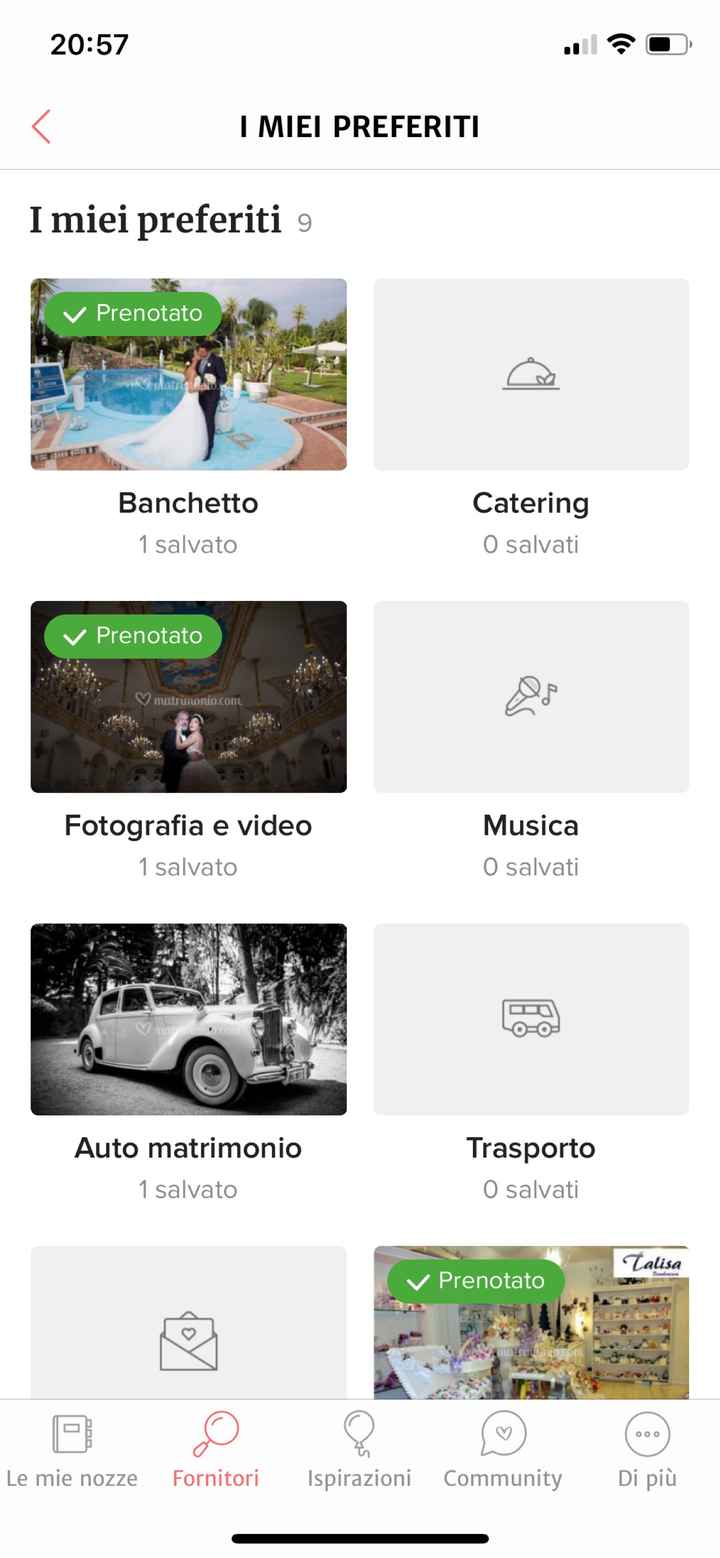Screen dimensions: 720x1558
Task: Switch to the Community tab
Action: [502, 1450]
